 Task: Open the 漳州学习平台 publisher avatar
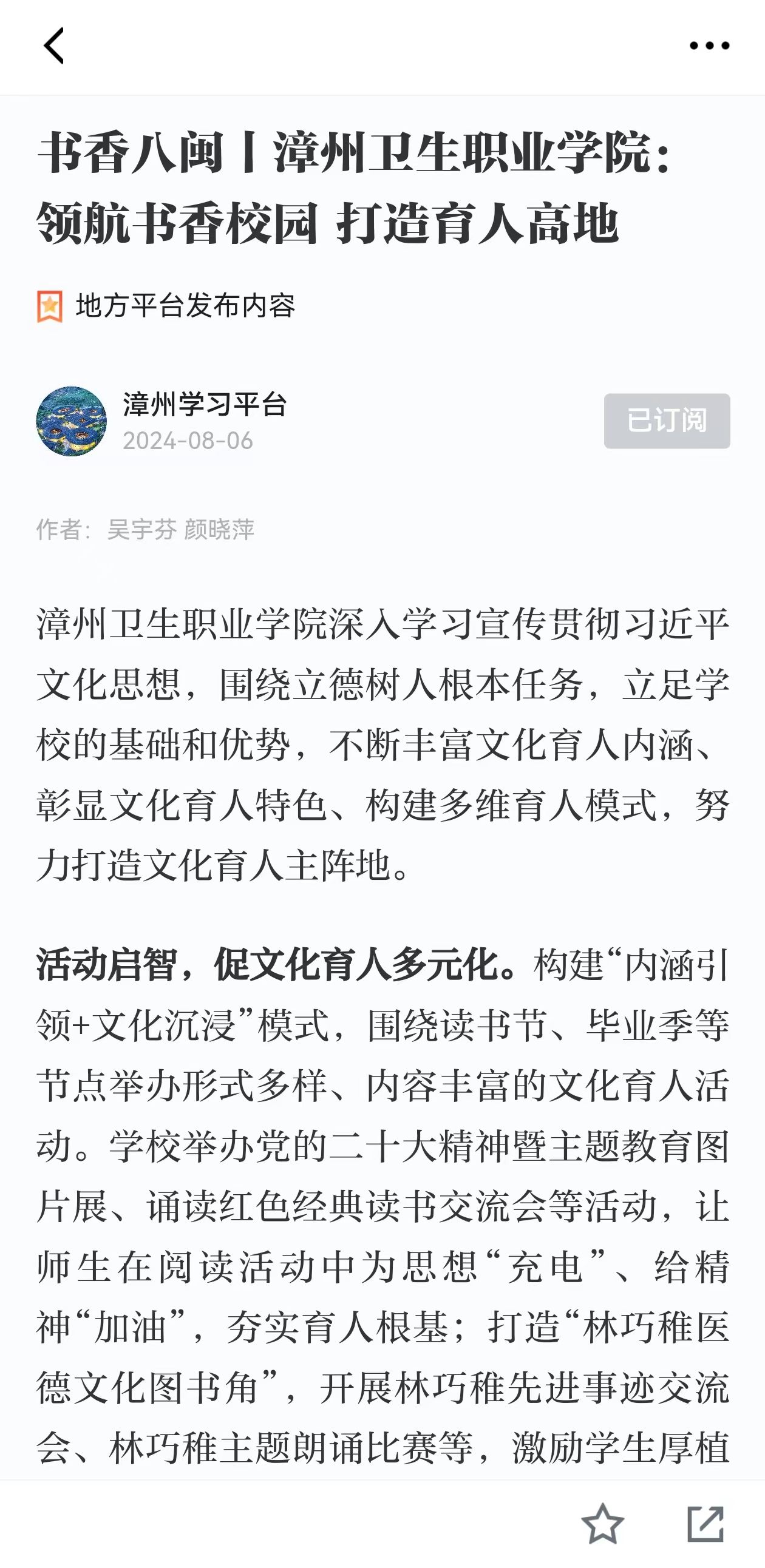coord(72,421)
